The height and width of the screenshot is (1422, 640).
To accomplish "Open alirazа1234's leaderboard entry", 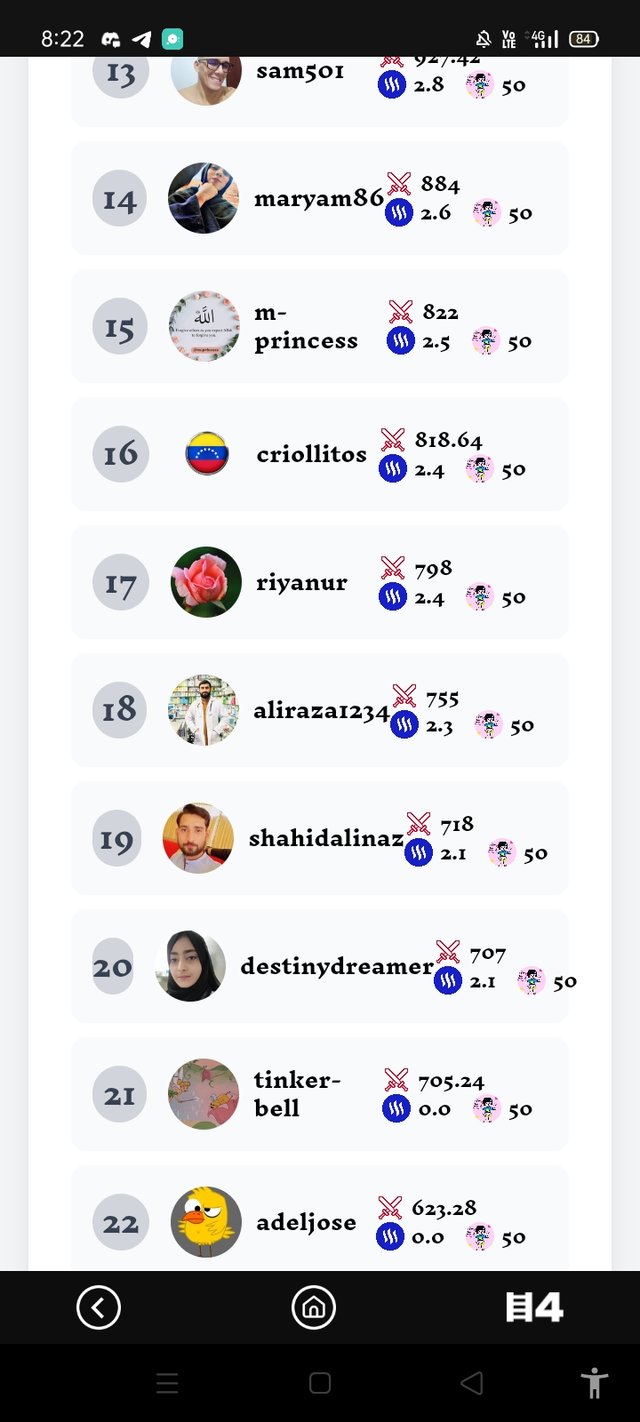I will (x=319, y=710).
